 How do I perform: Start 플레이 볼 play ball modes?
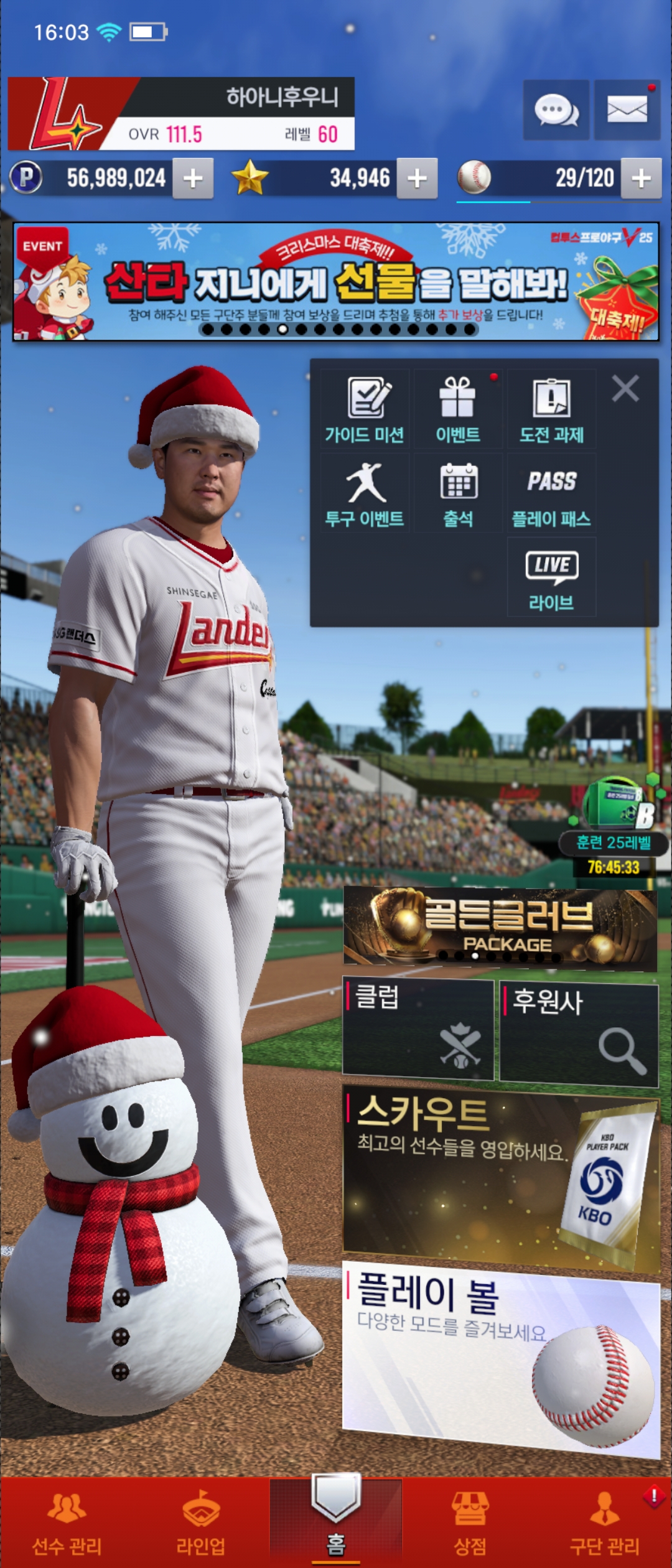pos(500,1356)
